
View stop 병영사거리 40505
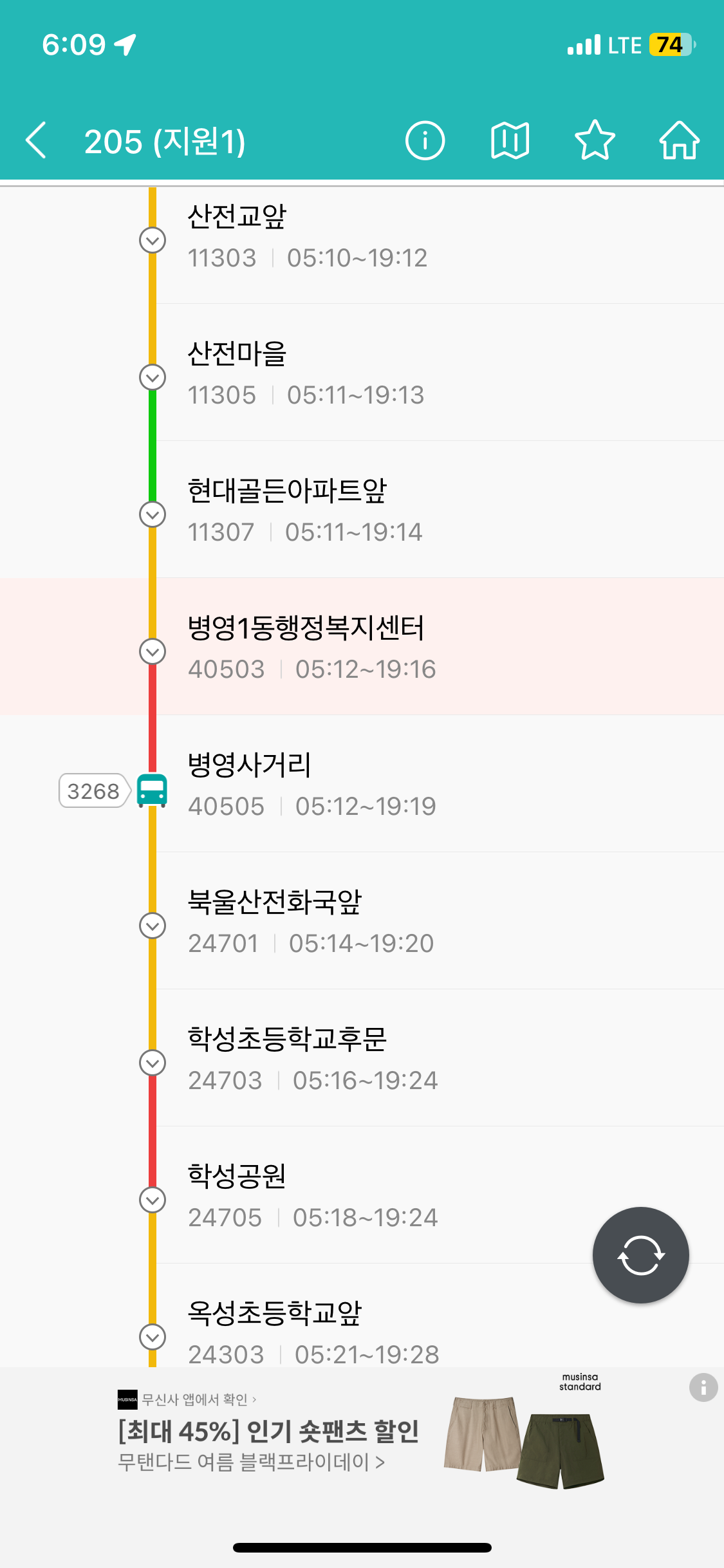tap(386, 785)
